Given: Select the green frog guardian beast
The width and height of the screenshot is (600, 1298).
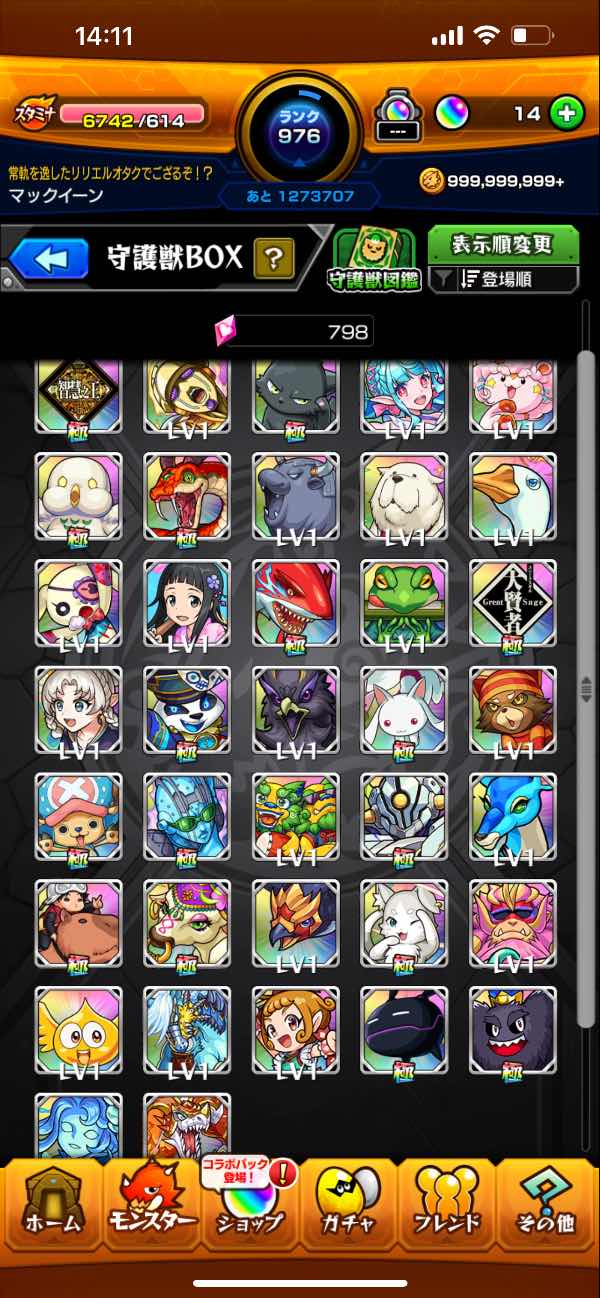Looking at the screenshot, I should click(x=405, y=603).
